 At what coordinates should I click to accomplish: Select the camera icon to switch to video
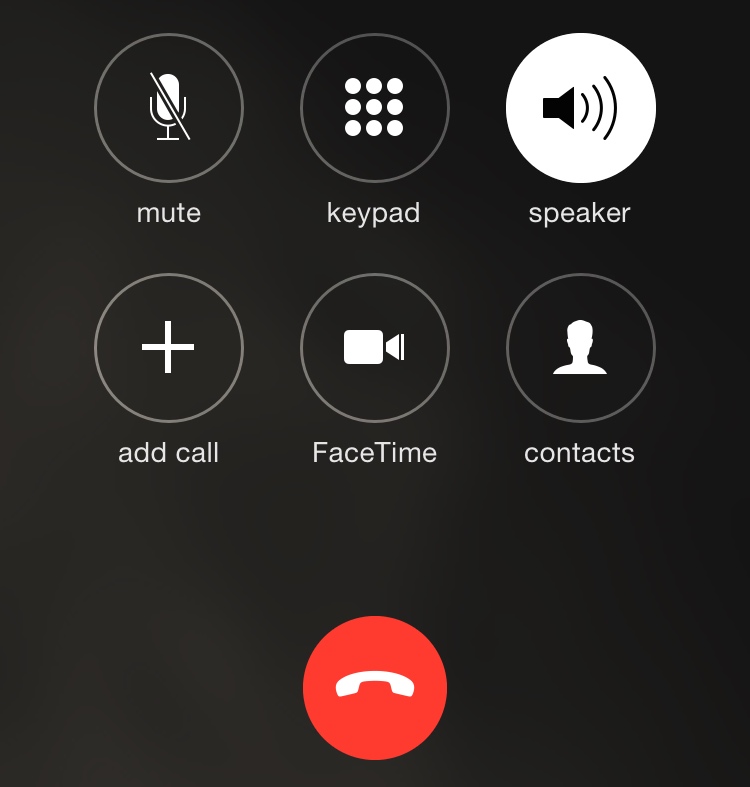click(x=375, y=348)
